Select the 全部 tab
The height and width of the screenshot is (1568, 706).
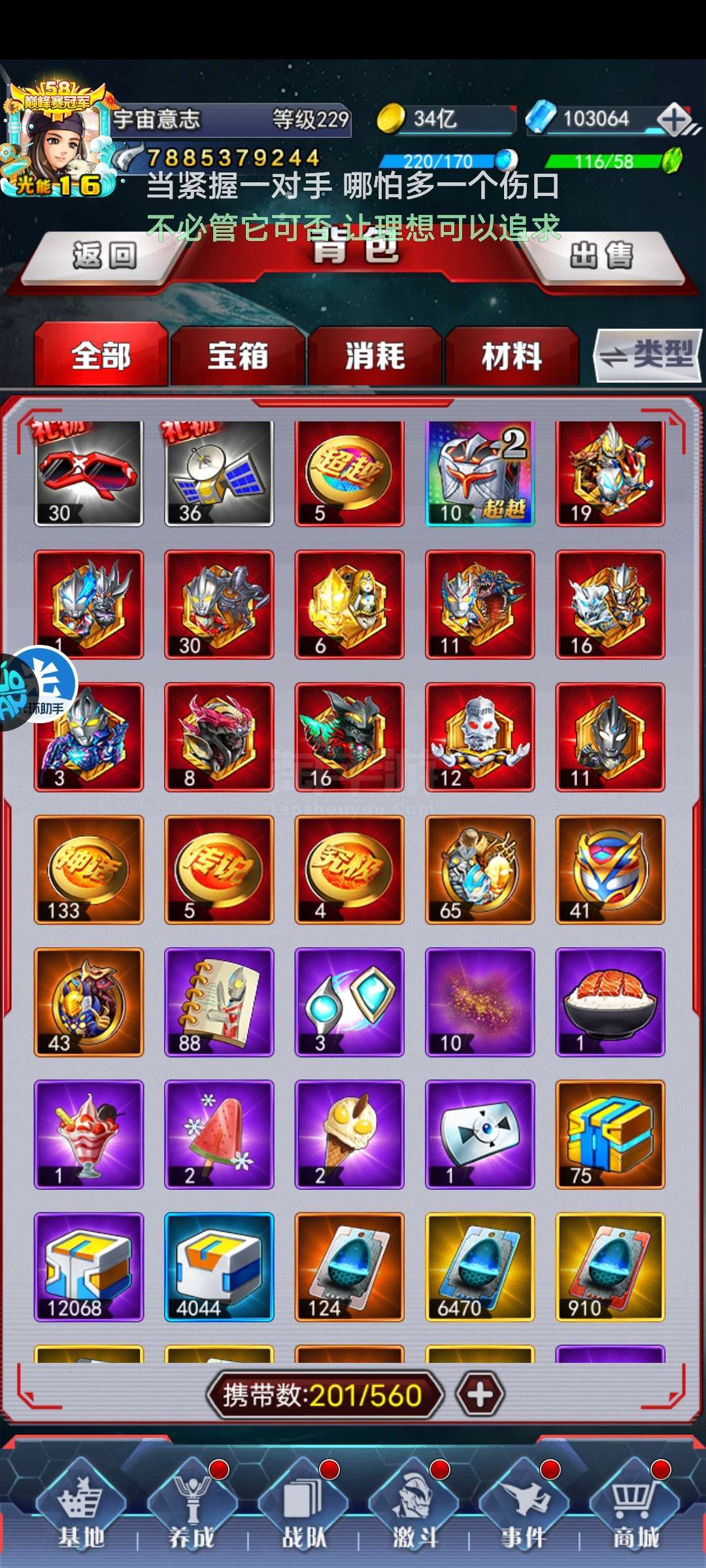click(101, 355)
